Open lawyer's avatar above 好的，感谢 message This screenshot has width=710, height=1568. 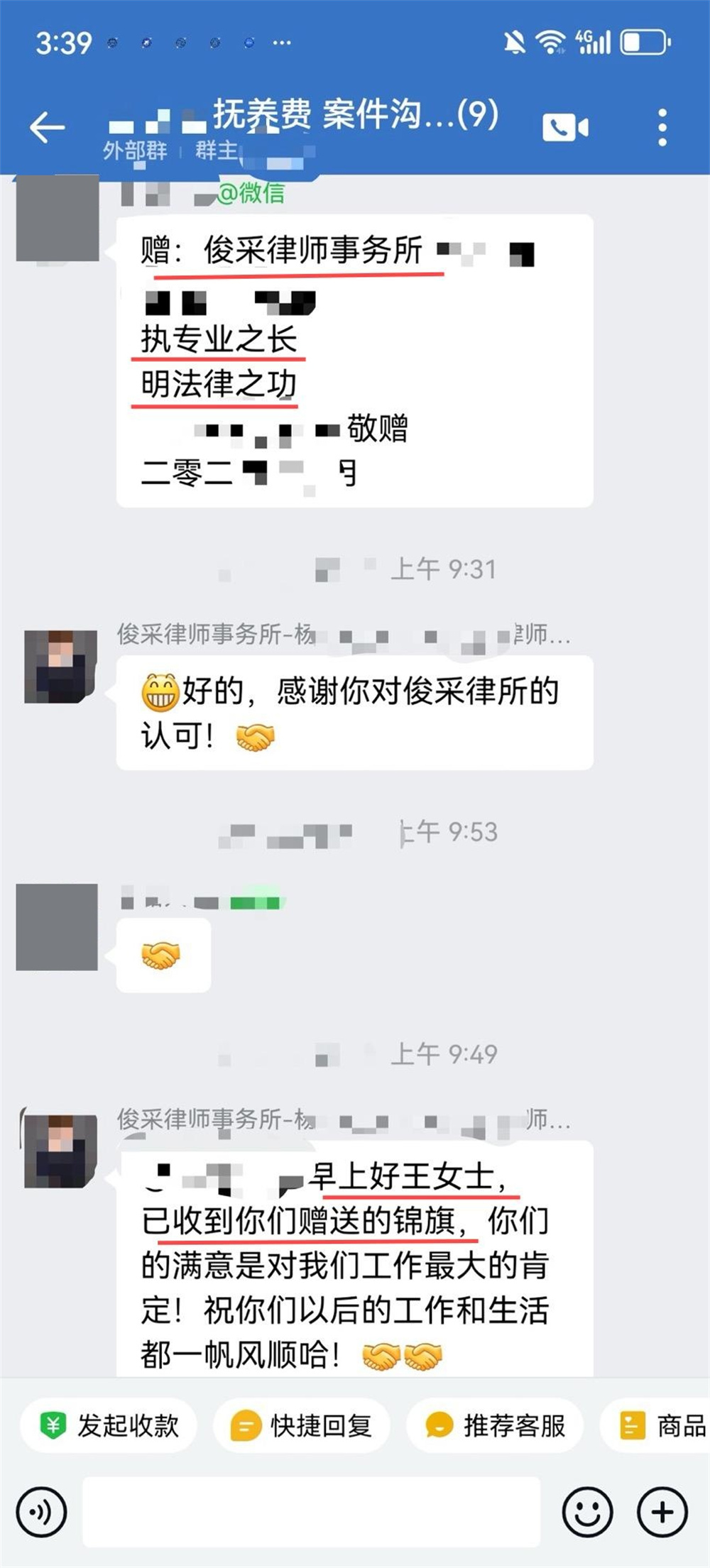[x=60, y=667]
